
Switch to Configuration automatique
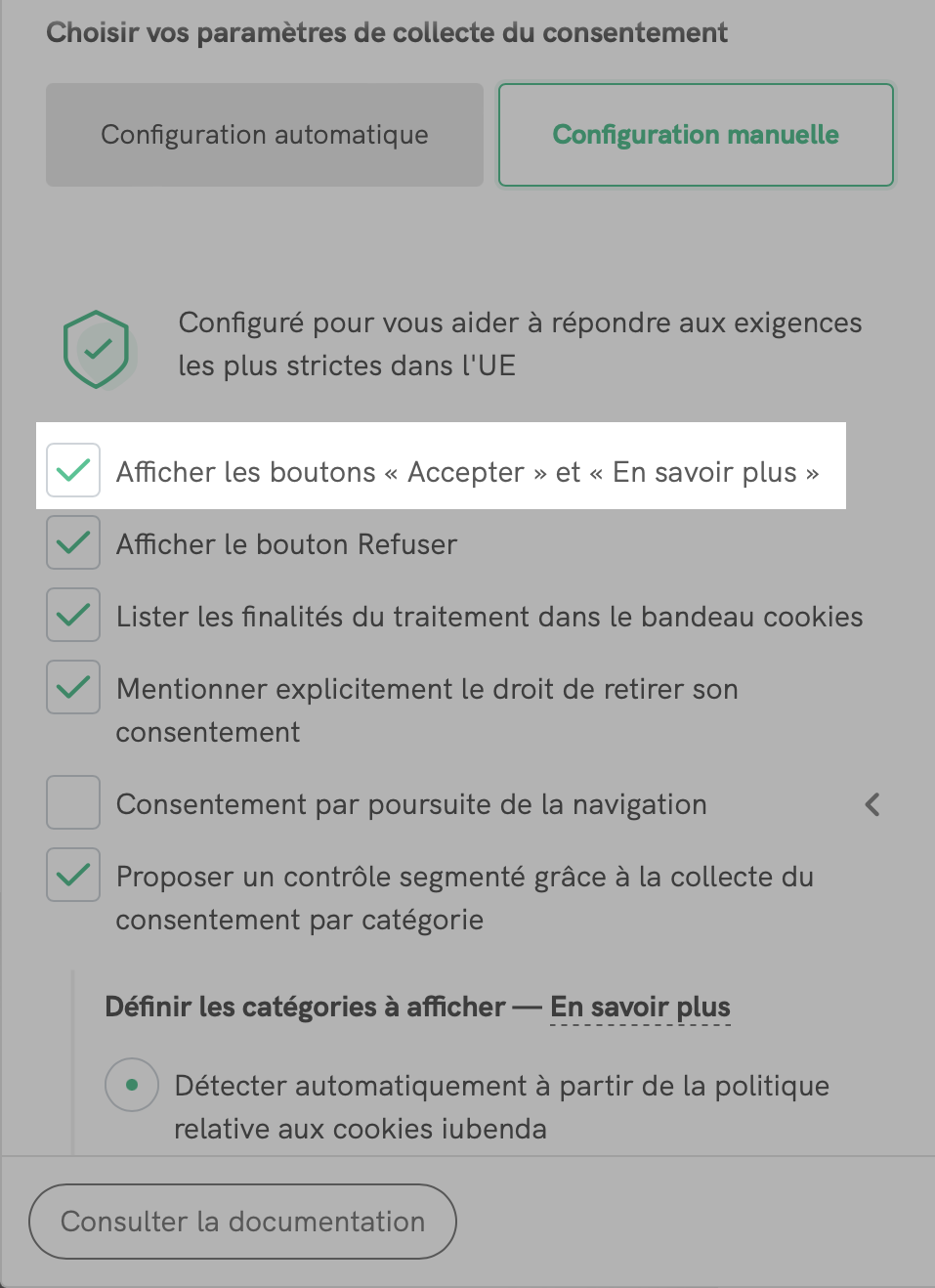(x=264, y=135)
